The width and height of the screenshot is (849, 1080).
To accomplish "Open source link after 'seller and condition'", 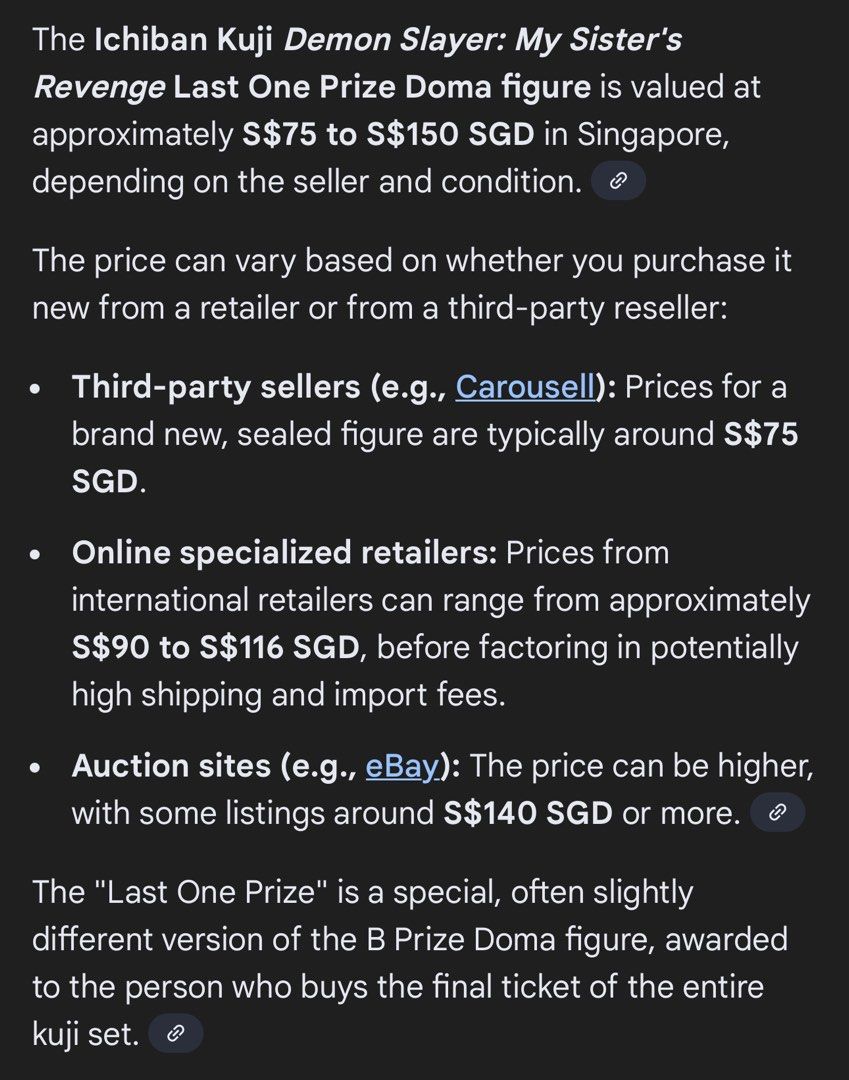I will (618, 181).
